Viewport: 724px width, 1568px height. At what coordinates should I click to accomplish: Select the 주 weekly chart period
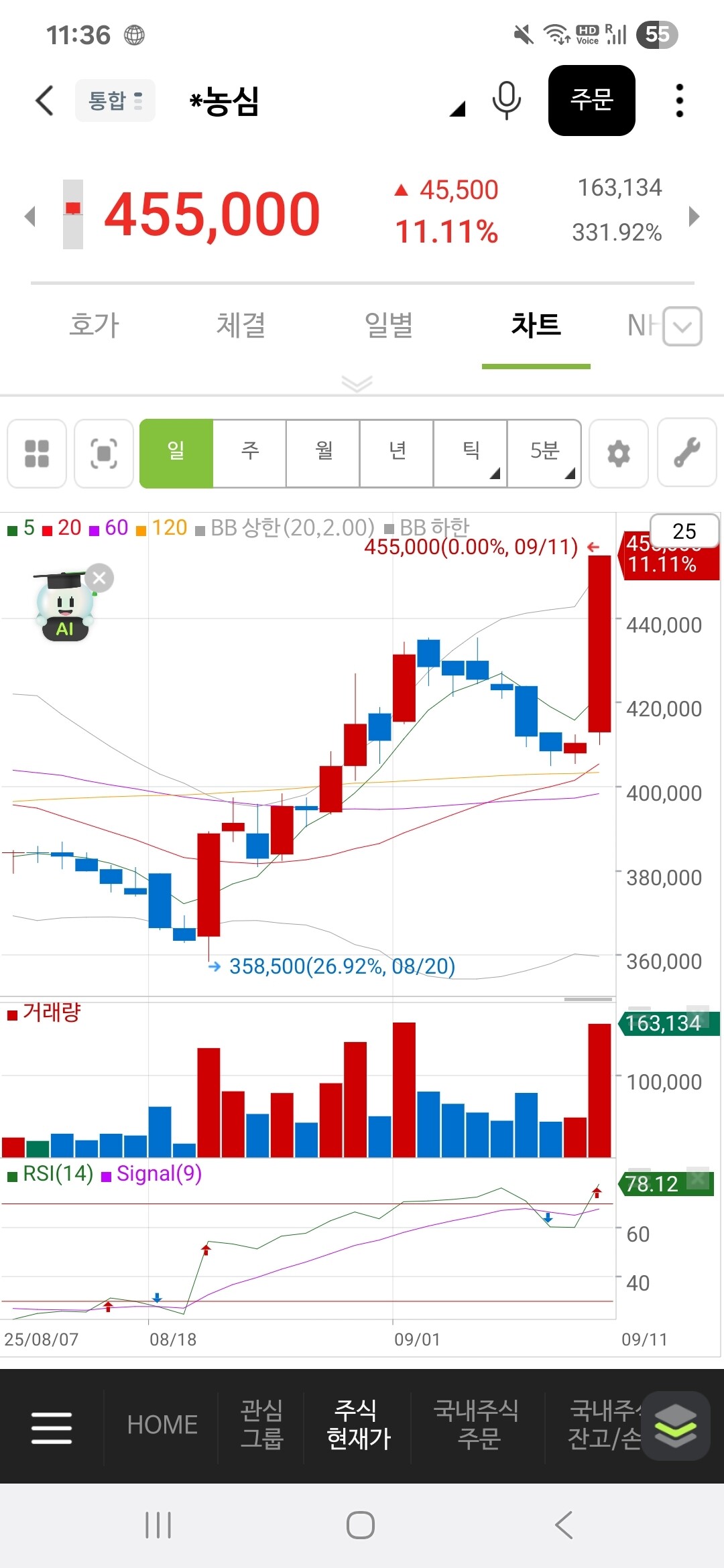(x=250, y=453)
